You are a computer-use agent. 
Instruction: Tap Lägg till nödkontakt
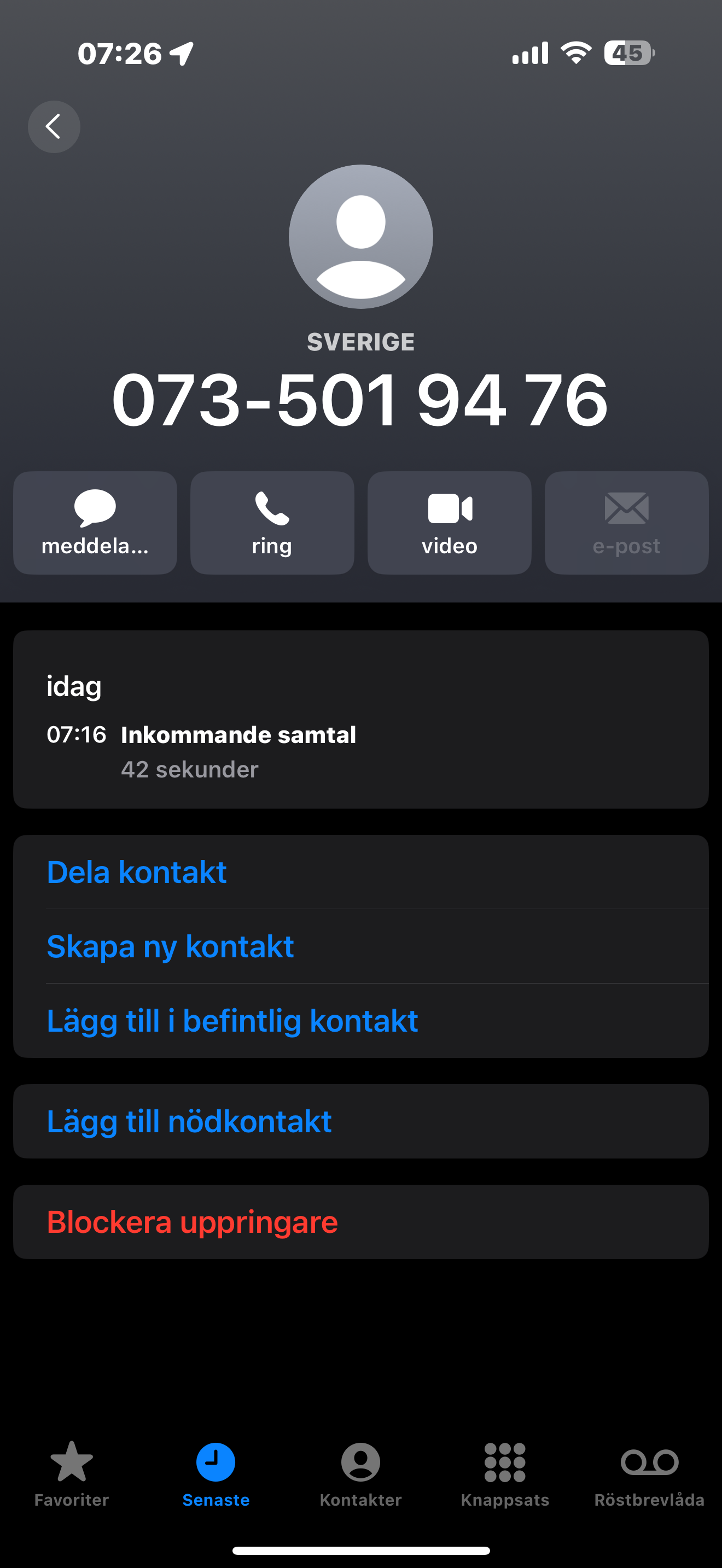tap(361, 1121)
